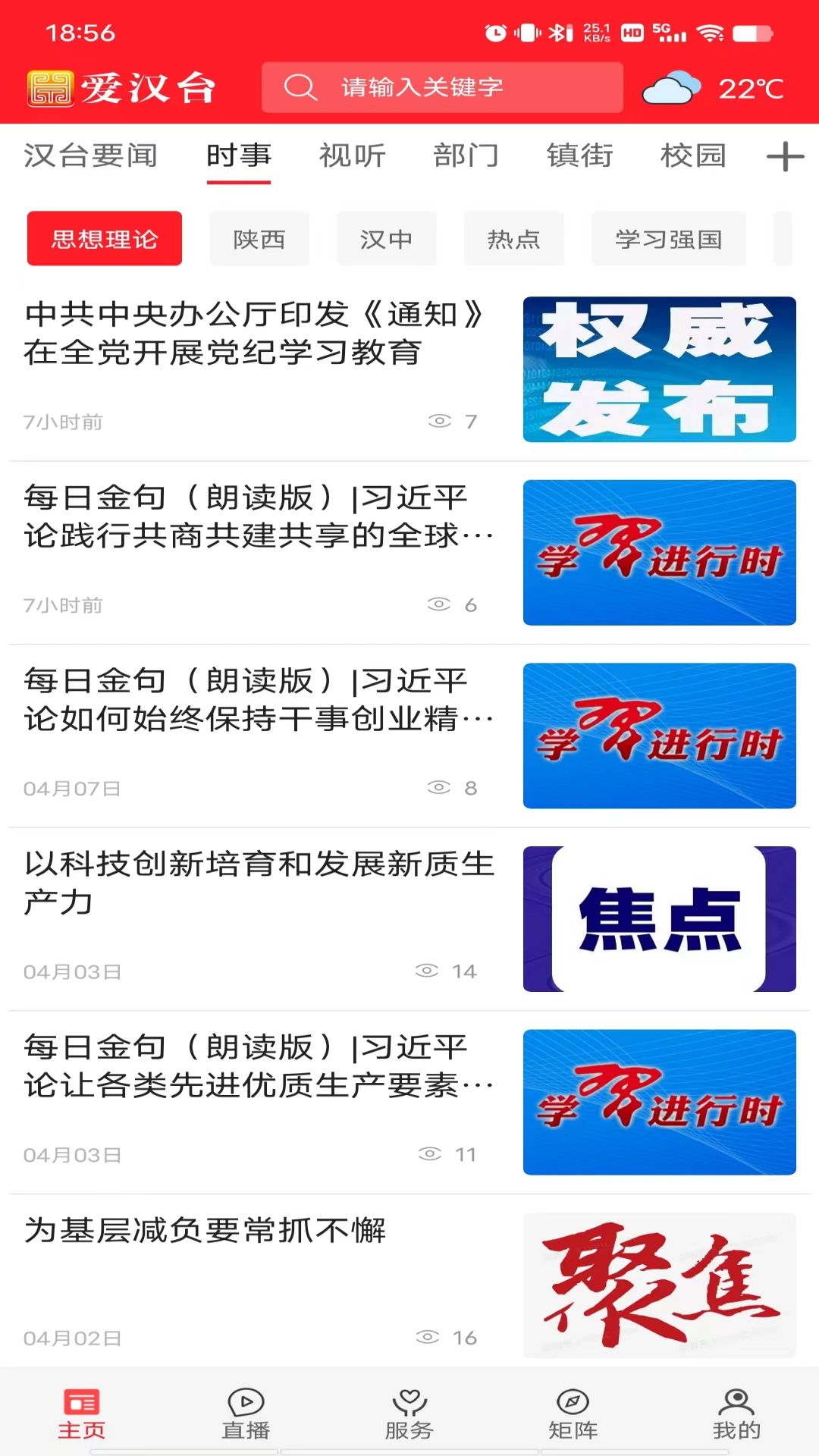819x1456 pixels.
Task: Select the 思想理论 filter chip
Action: pos(104,239)
